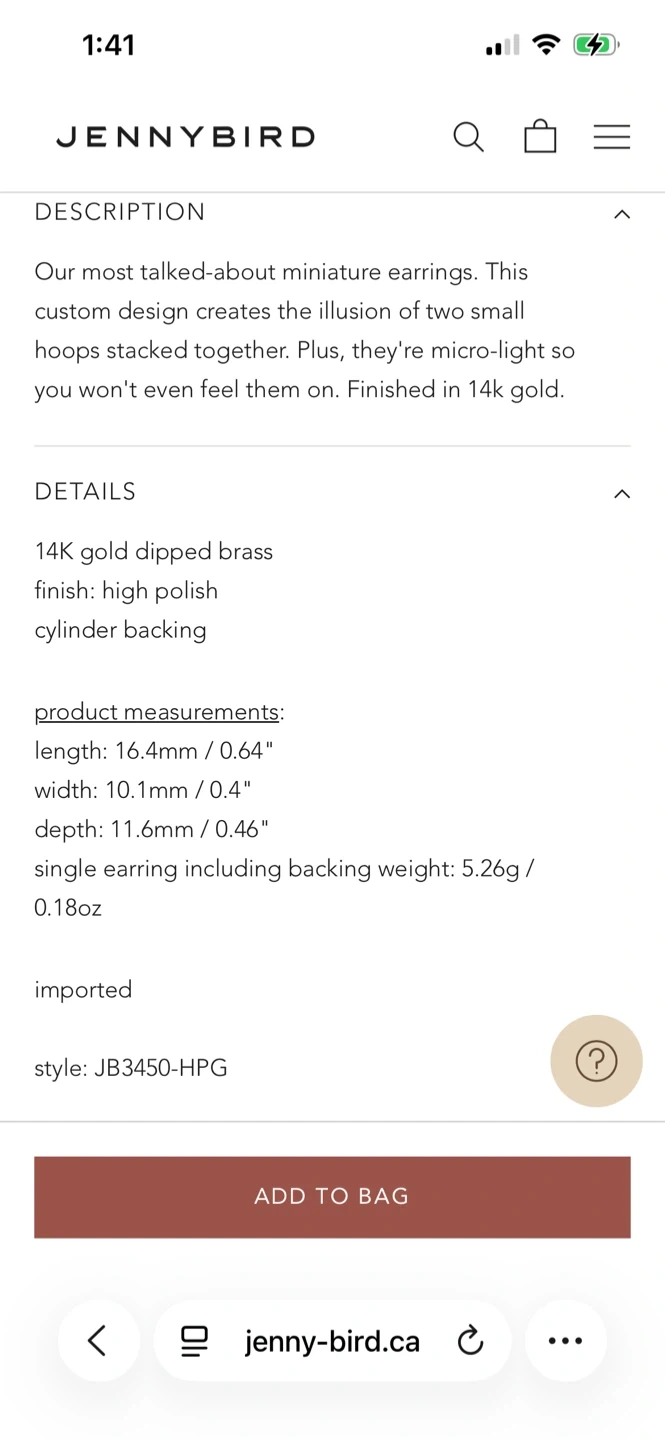Viewport: 665px width, 1440px height.
Task: Collapse the Description section
Action: pyautogui.click(x=622, y=213)
